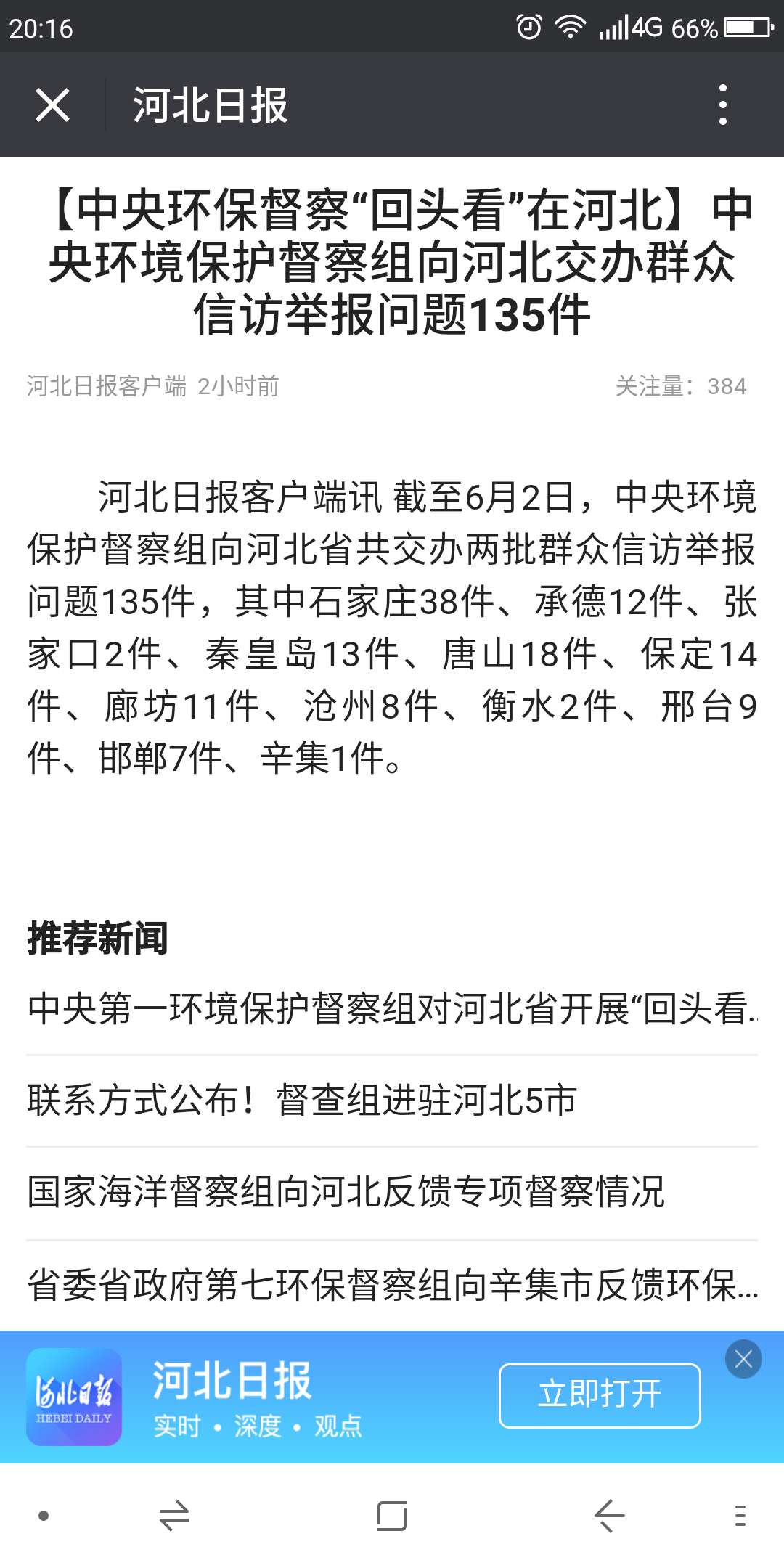Go to the system home screen
The image size is (784, 1568).
point(392,1516)
